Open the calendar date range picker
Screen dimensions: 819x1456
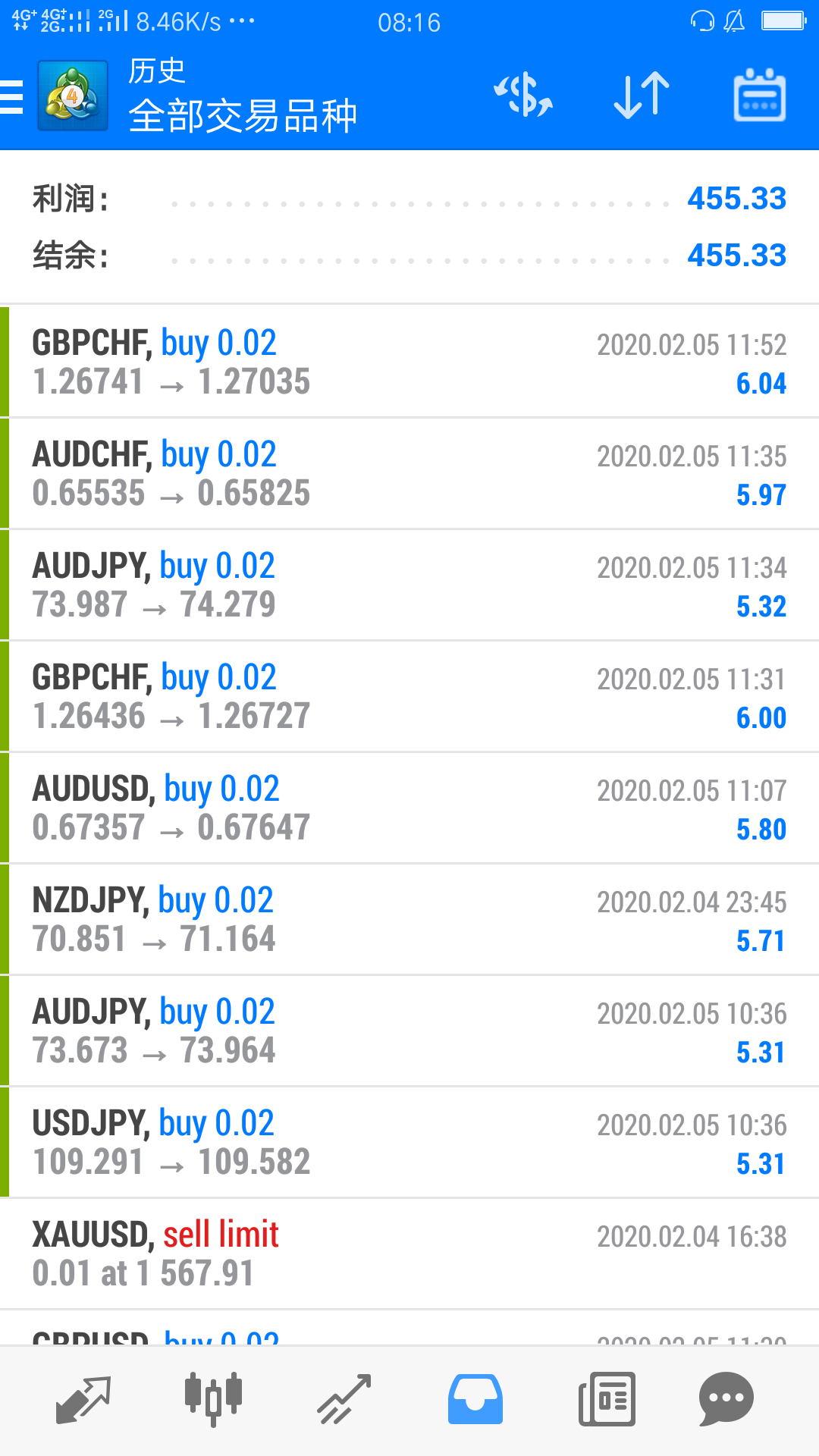pyautogui.click(x=760, y=96)
